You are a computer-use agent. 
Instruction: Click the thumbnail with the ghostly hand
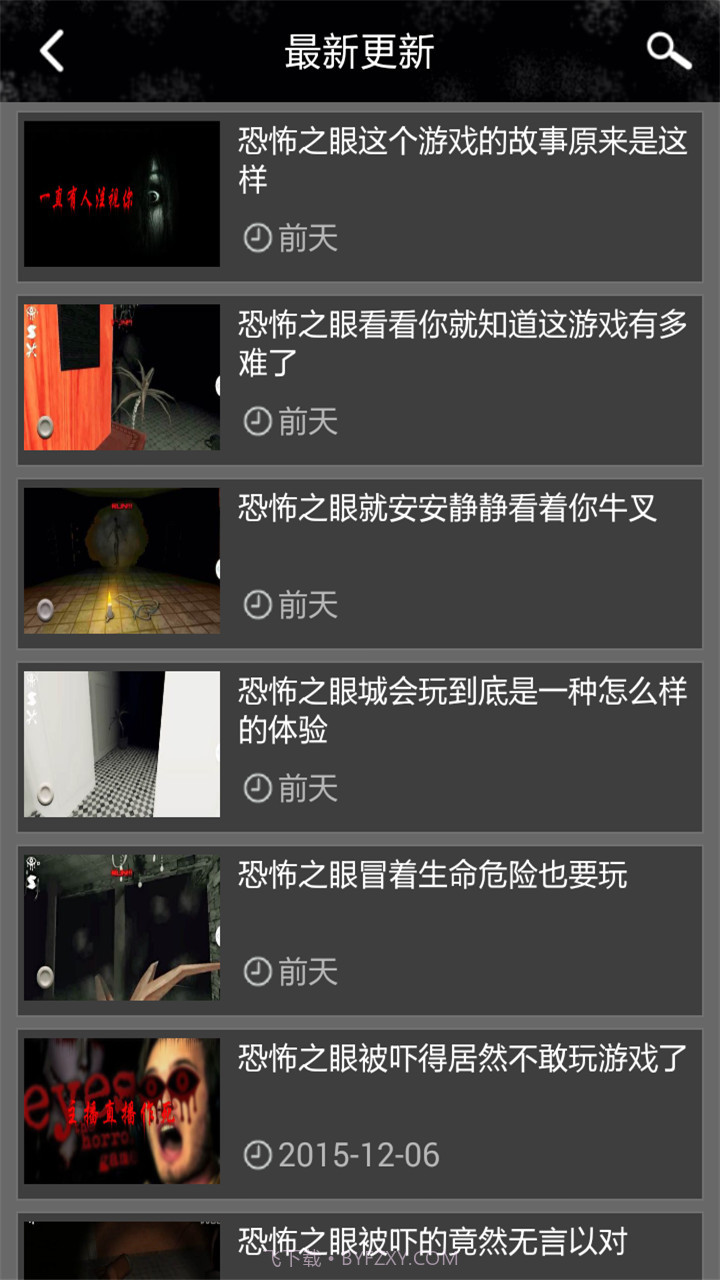tap(120, 926)
